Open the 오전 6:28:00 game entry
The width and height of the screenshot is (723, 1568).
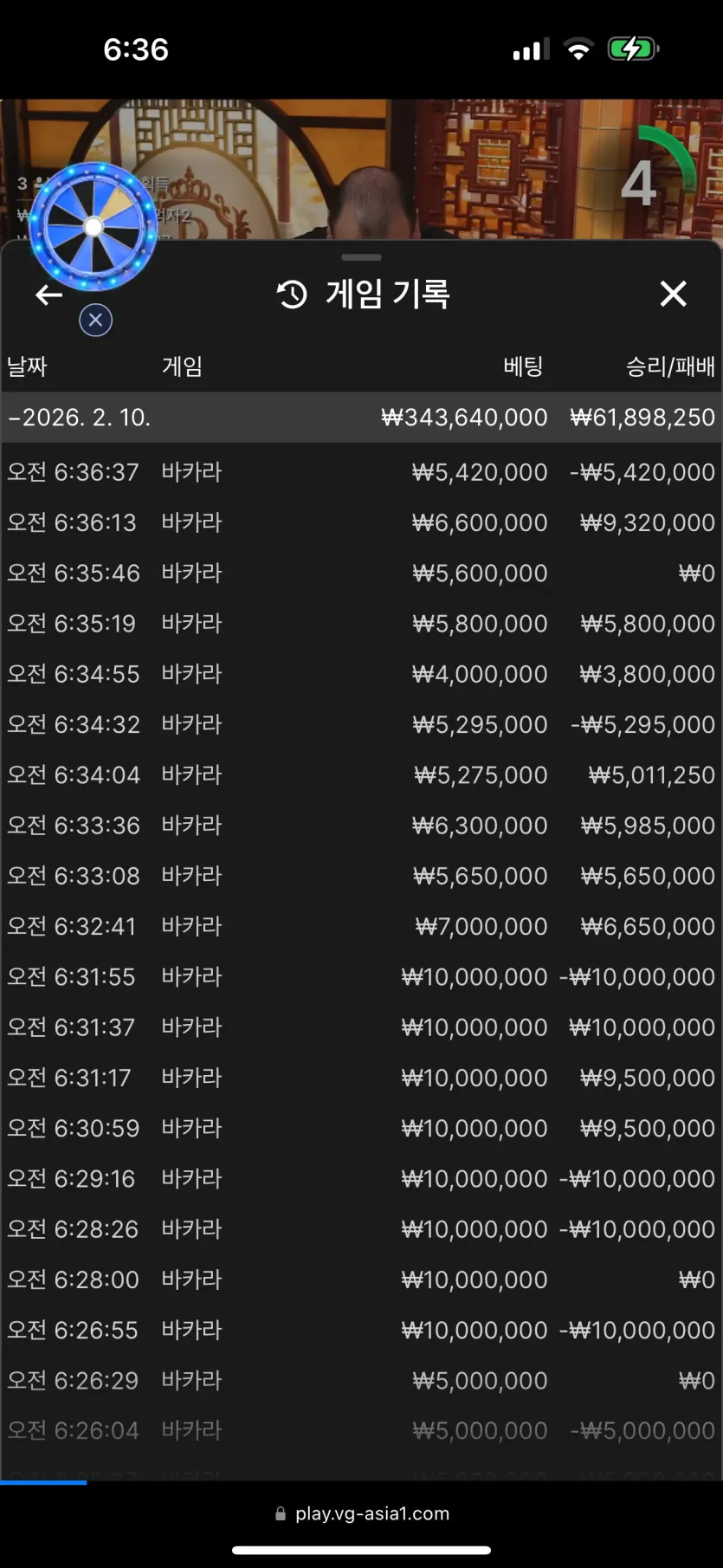(361, 1280)
